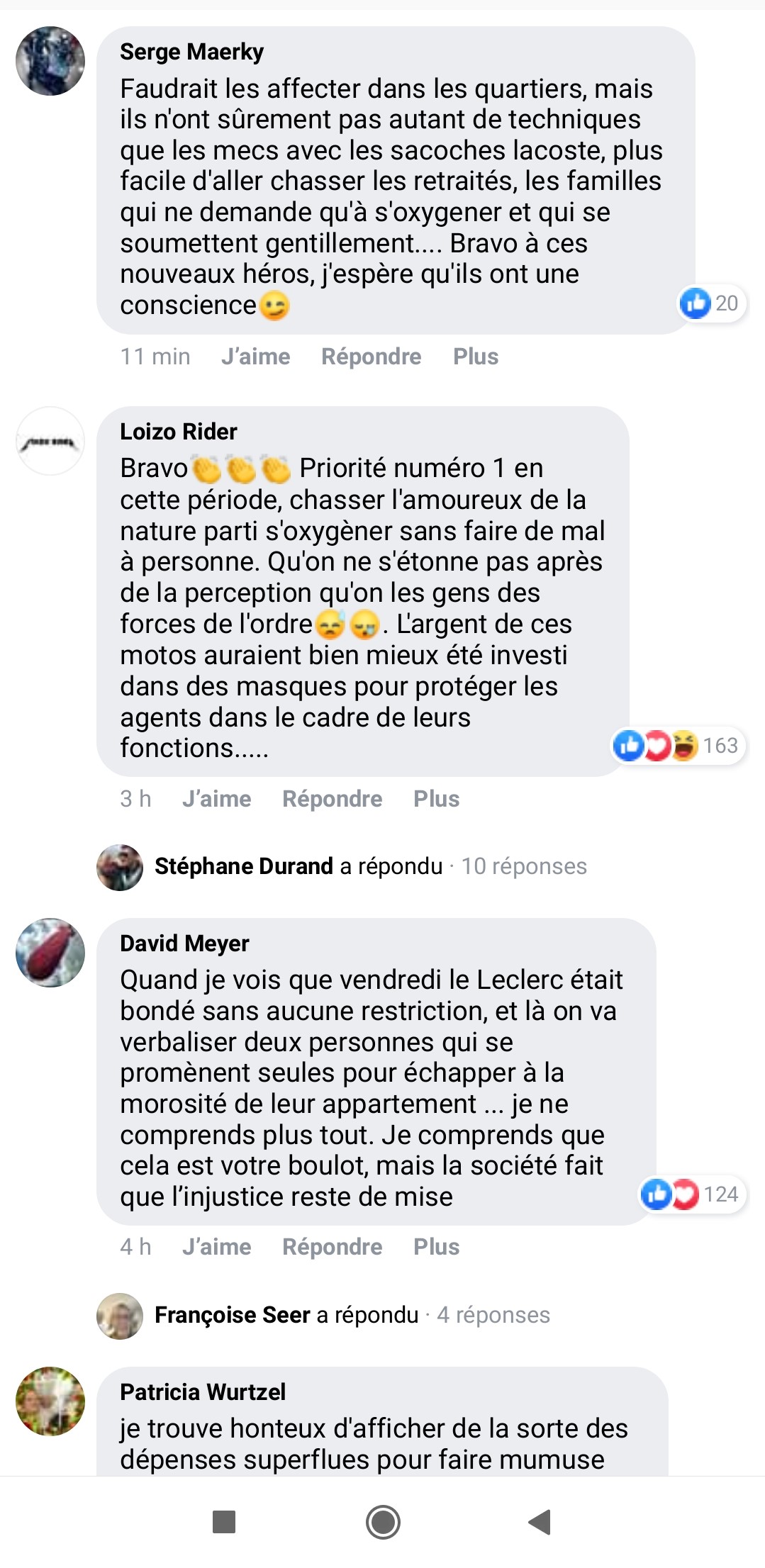Like David Meyer's comment
765x1568 pixels.
[x=216, y=1247]
